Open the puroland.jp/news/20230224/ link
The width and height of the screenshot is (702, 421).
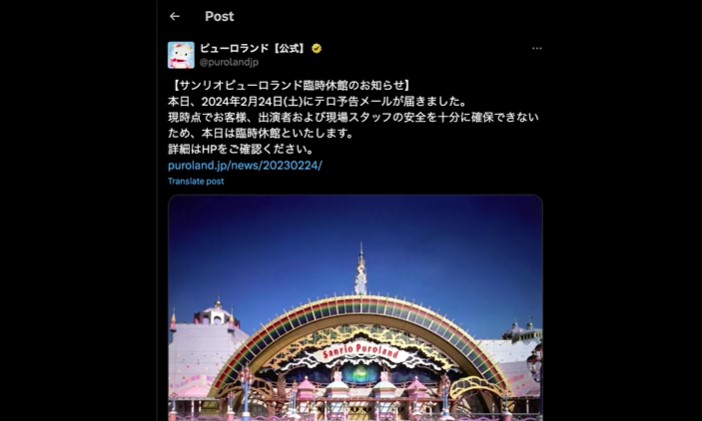coord(245,165)
